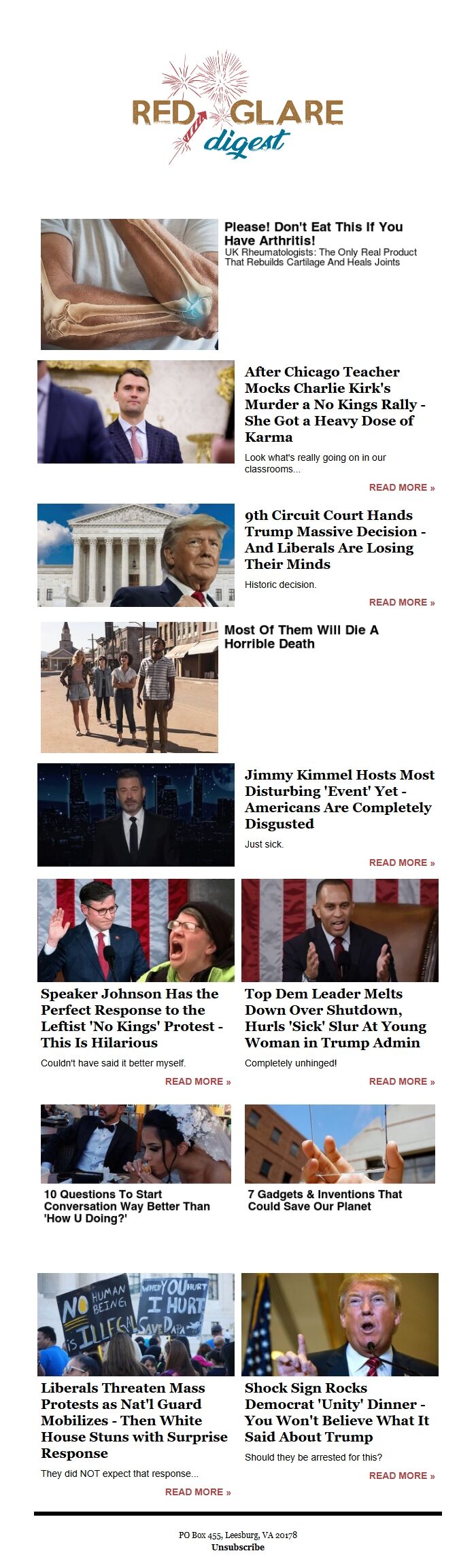Read more on Jimmy Kimmel event
The width and height of the screenshot is (476, 1568).
pos(401,863)
